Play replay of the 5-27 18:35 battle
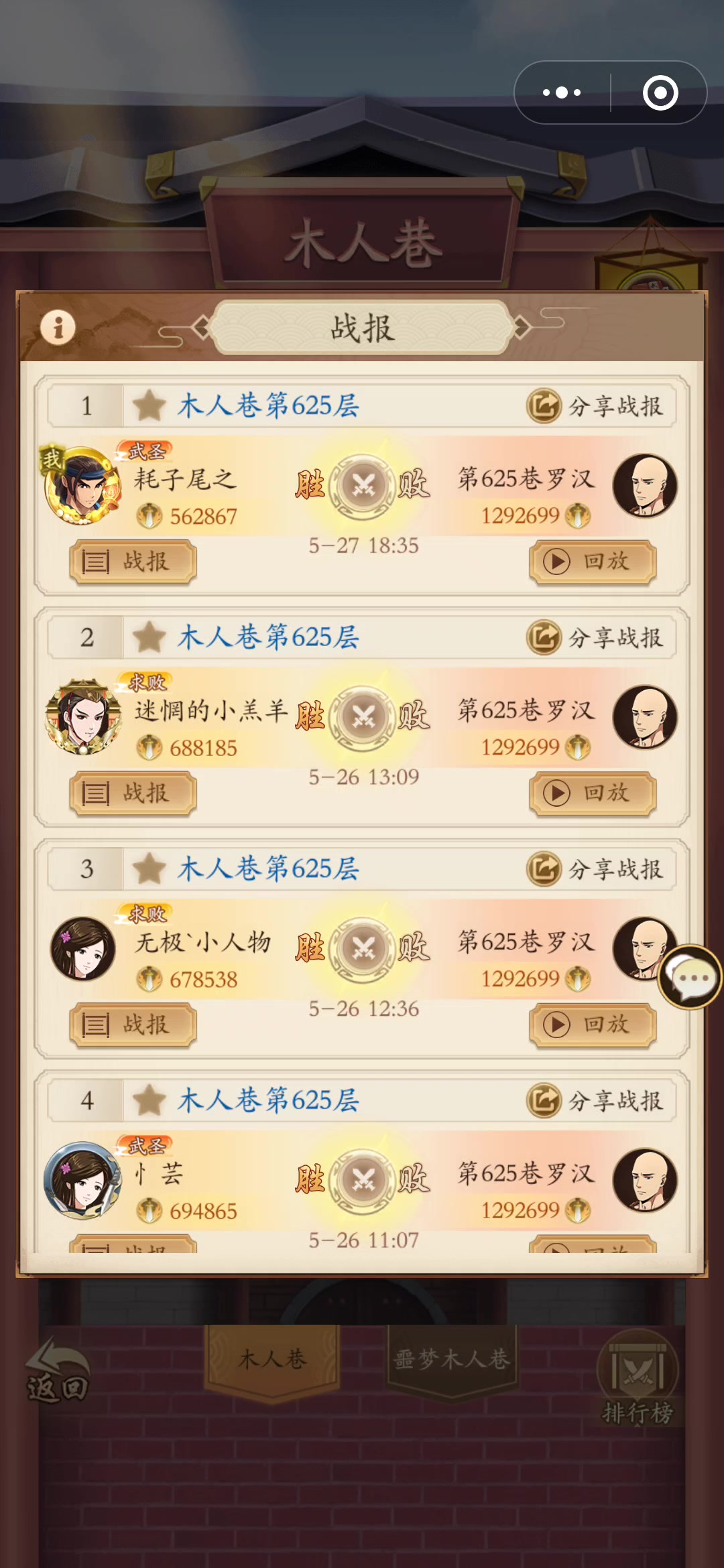The image size is (724, 1568). [593, 562]
